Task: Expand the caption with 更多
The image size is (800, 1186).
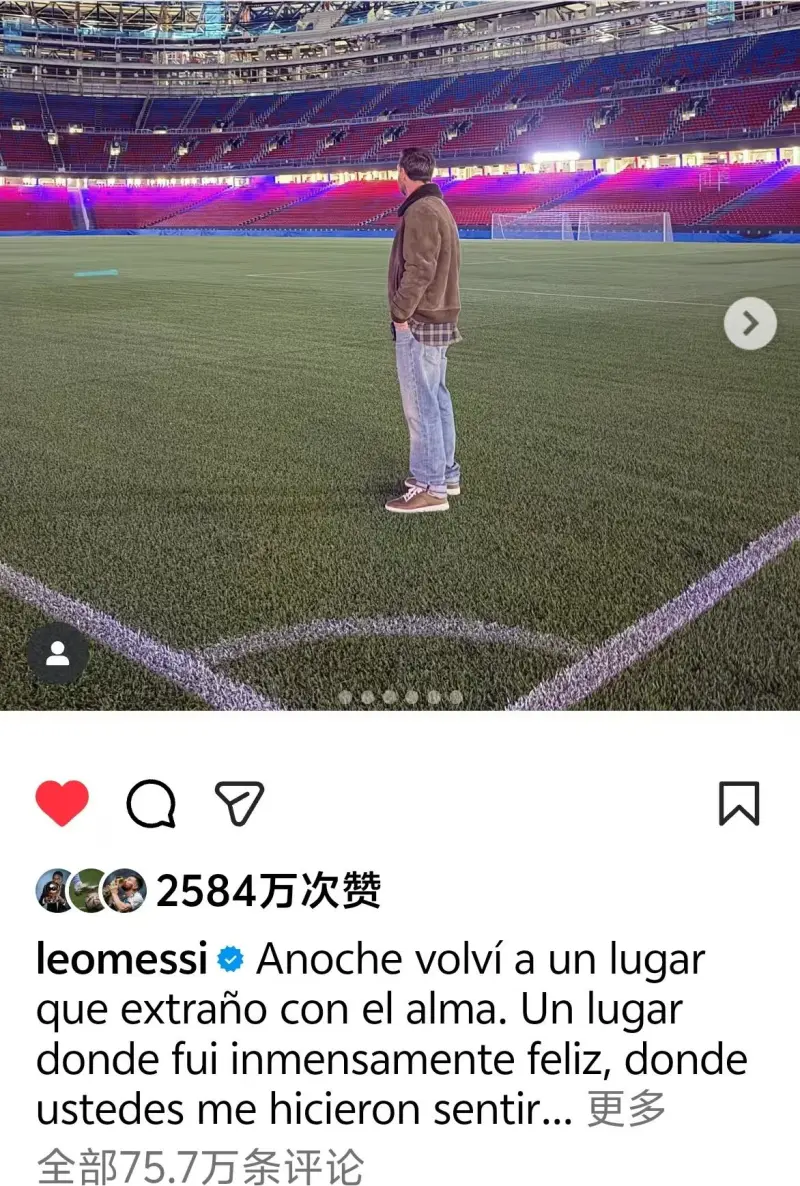Action: tap(626, 1109)
